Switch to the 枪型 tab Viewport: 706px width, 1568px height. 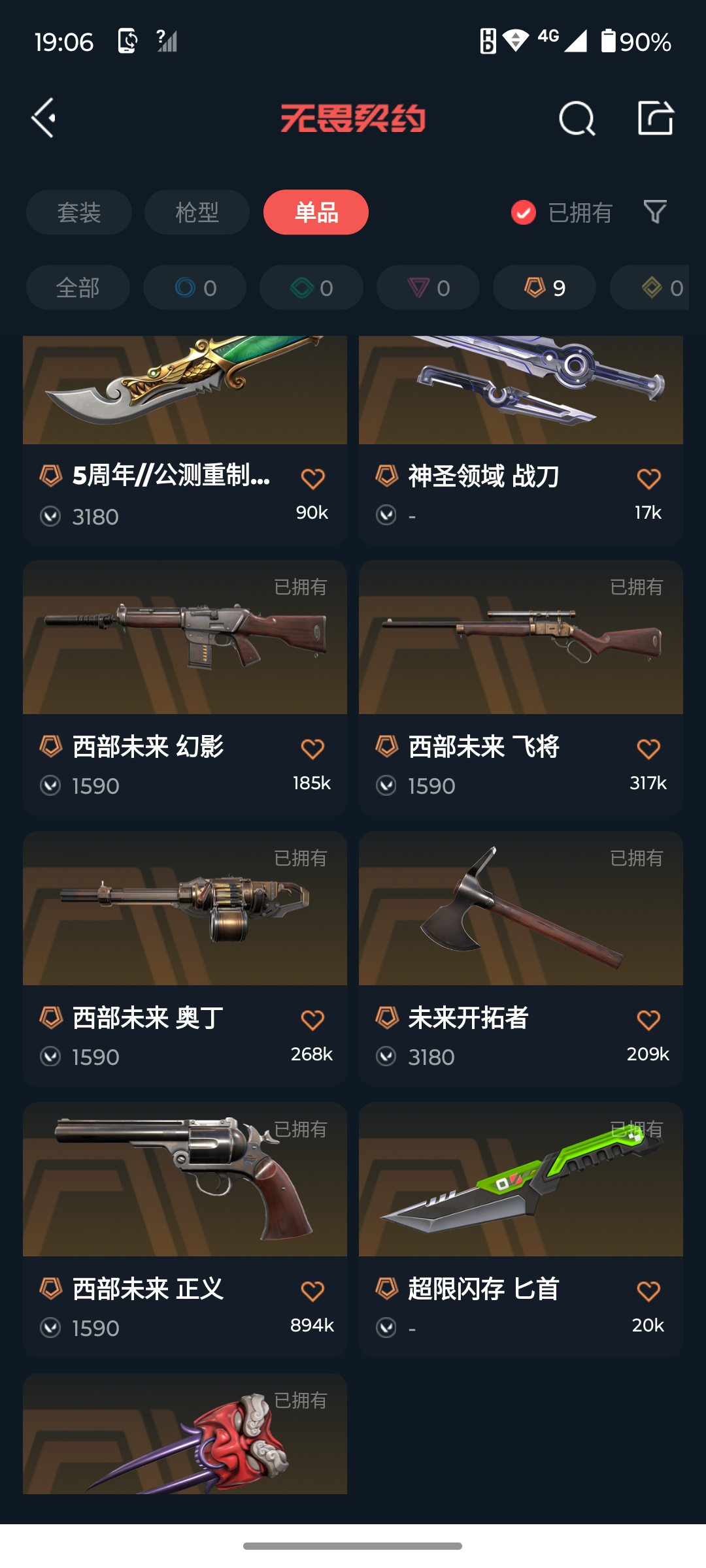pyautogui.click(x=197, y=212)
